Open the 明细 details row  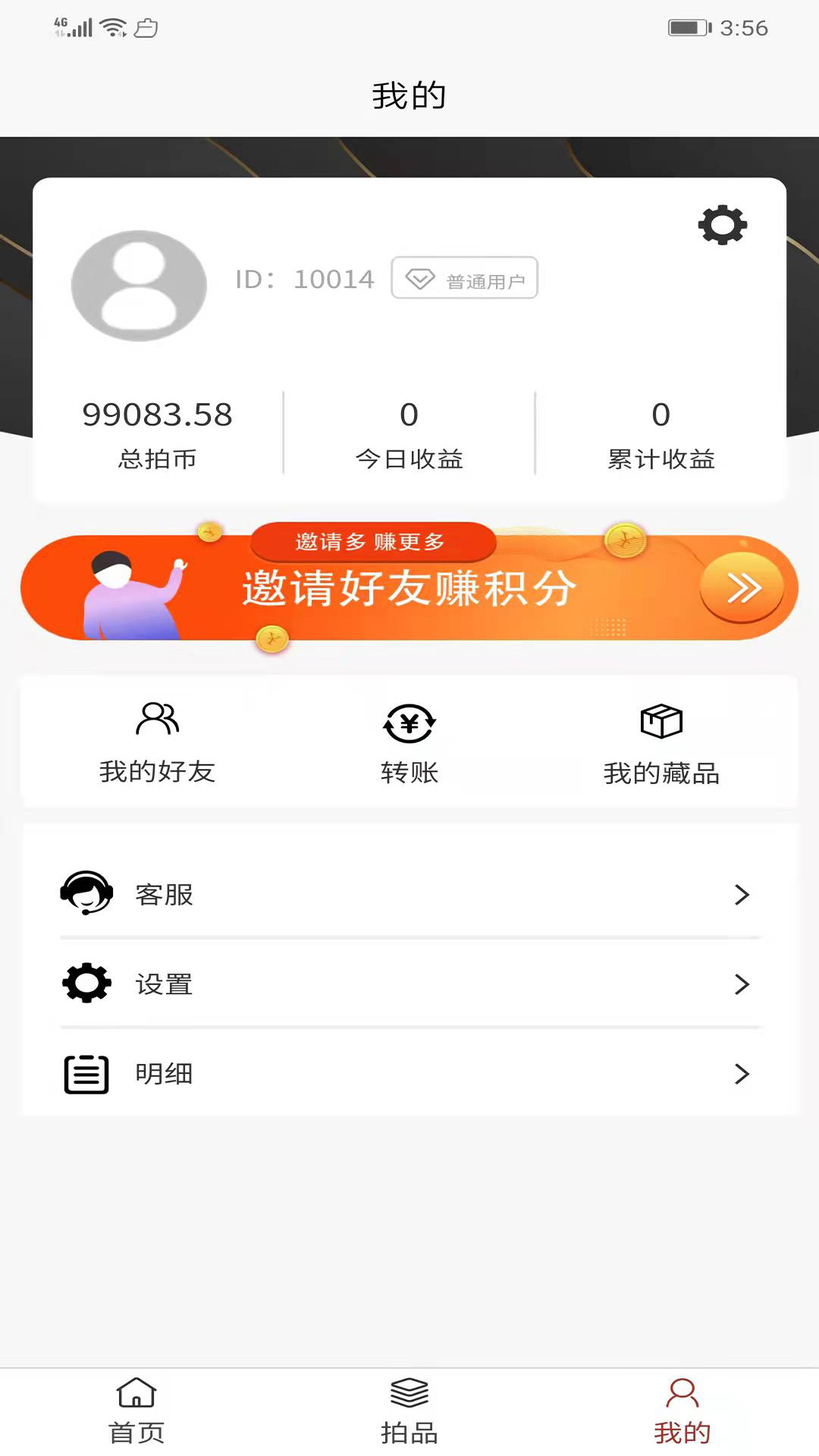point(409,1073)
